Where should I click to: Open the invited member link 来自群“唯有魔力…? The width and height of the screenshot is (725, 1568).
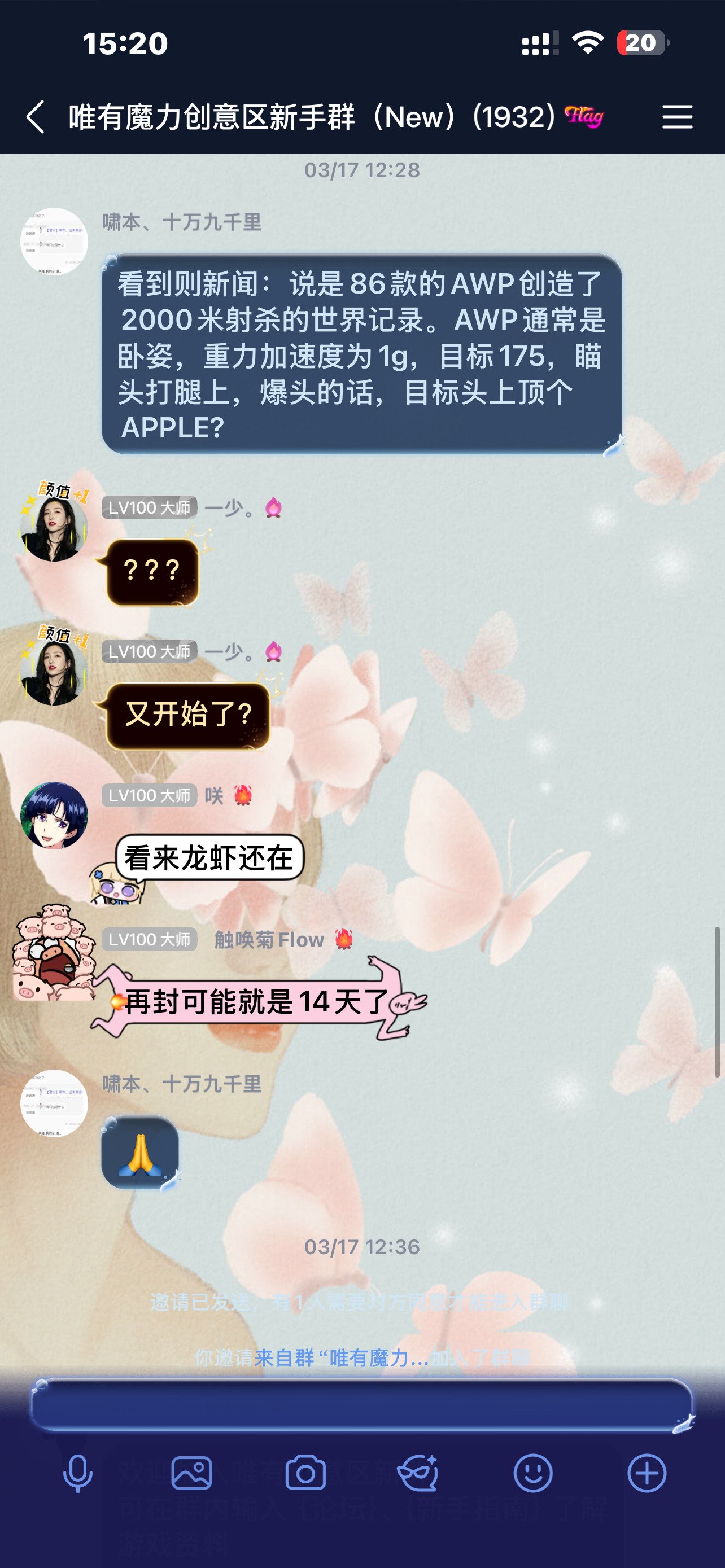pyautogui.click(x=341, y=1358)
